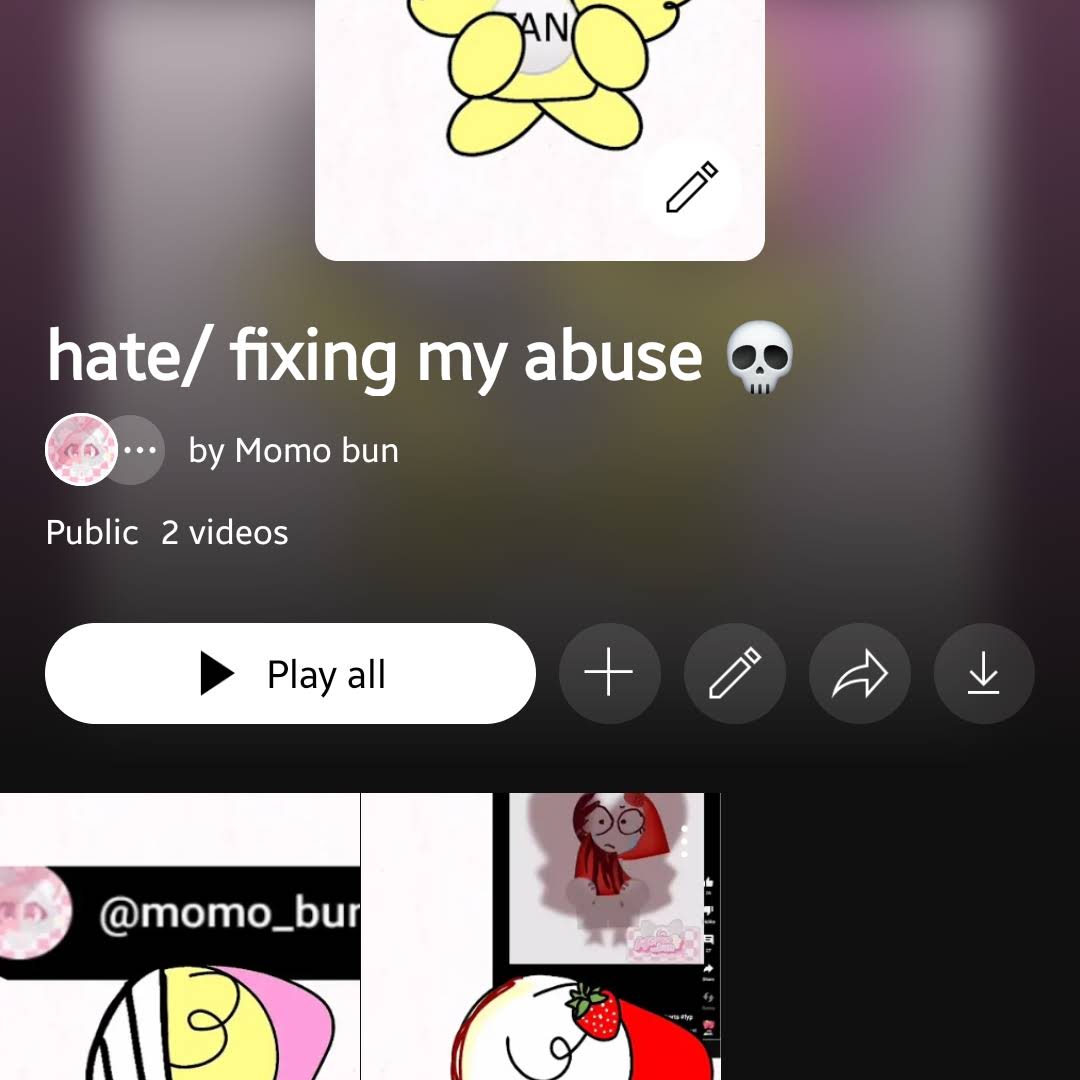Edit the playlist cover thumbnail

coord(692,187)
